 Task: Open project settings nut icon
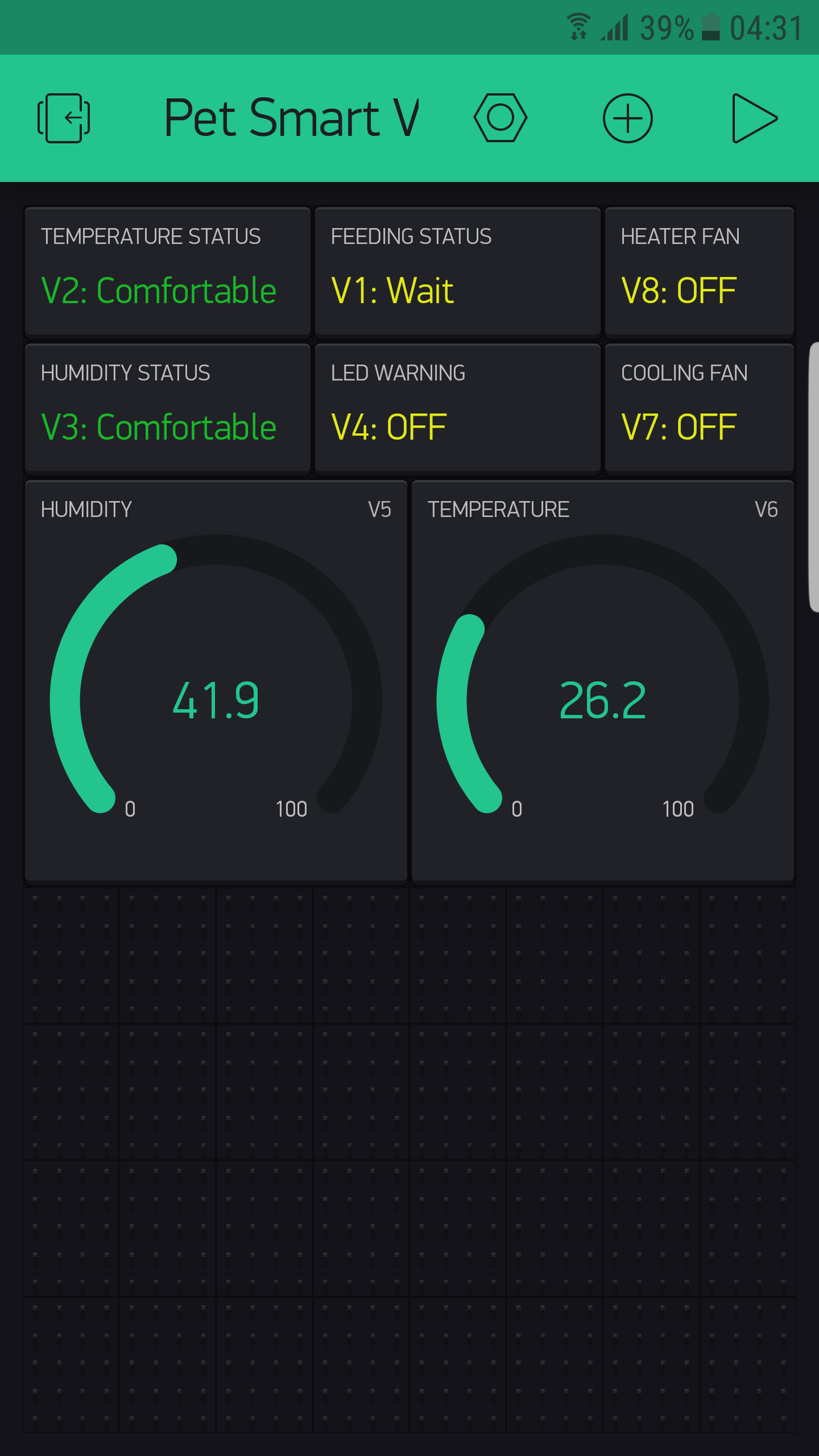coord(500,118)
